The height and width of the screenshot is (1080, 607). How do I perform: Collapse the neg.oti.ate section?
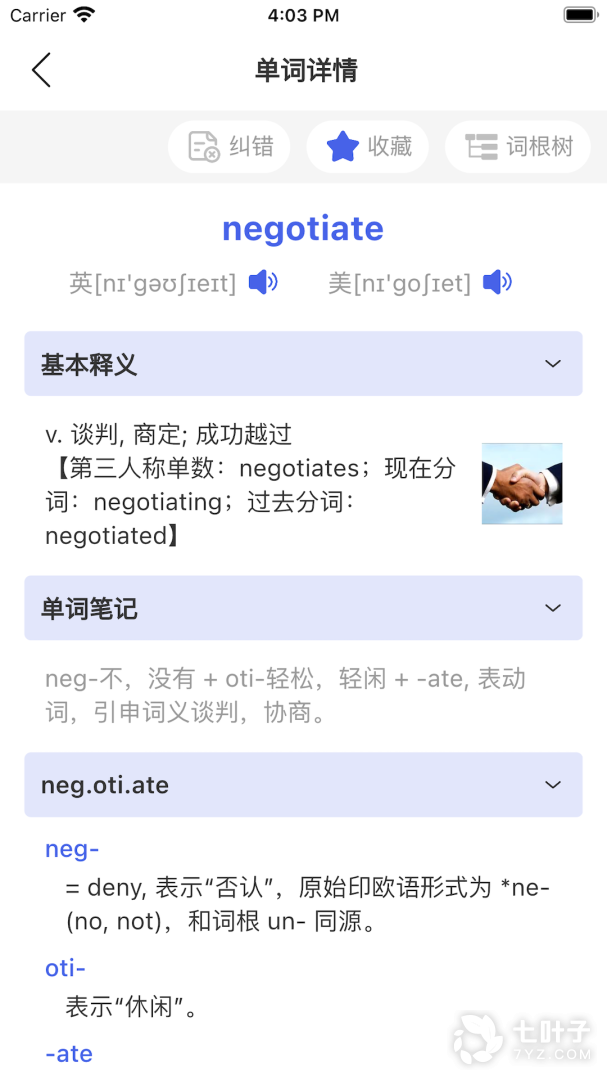click(553, 785)
